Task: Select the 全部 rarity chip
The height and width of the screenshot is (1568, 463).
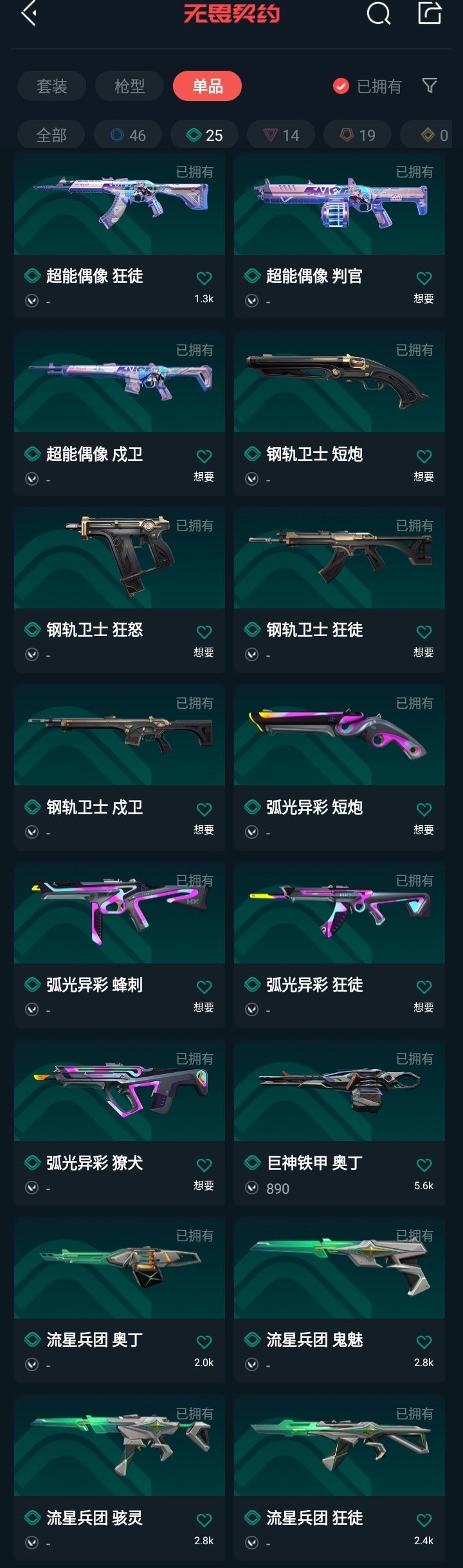Action: [x=51, y=135]
